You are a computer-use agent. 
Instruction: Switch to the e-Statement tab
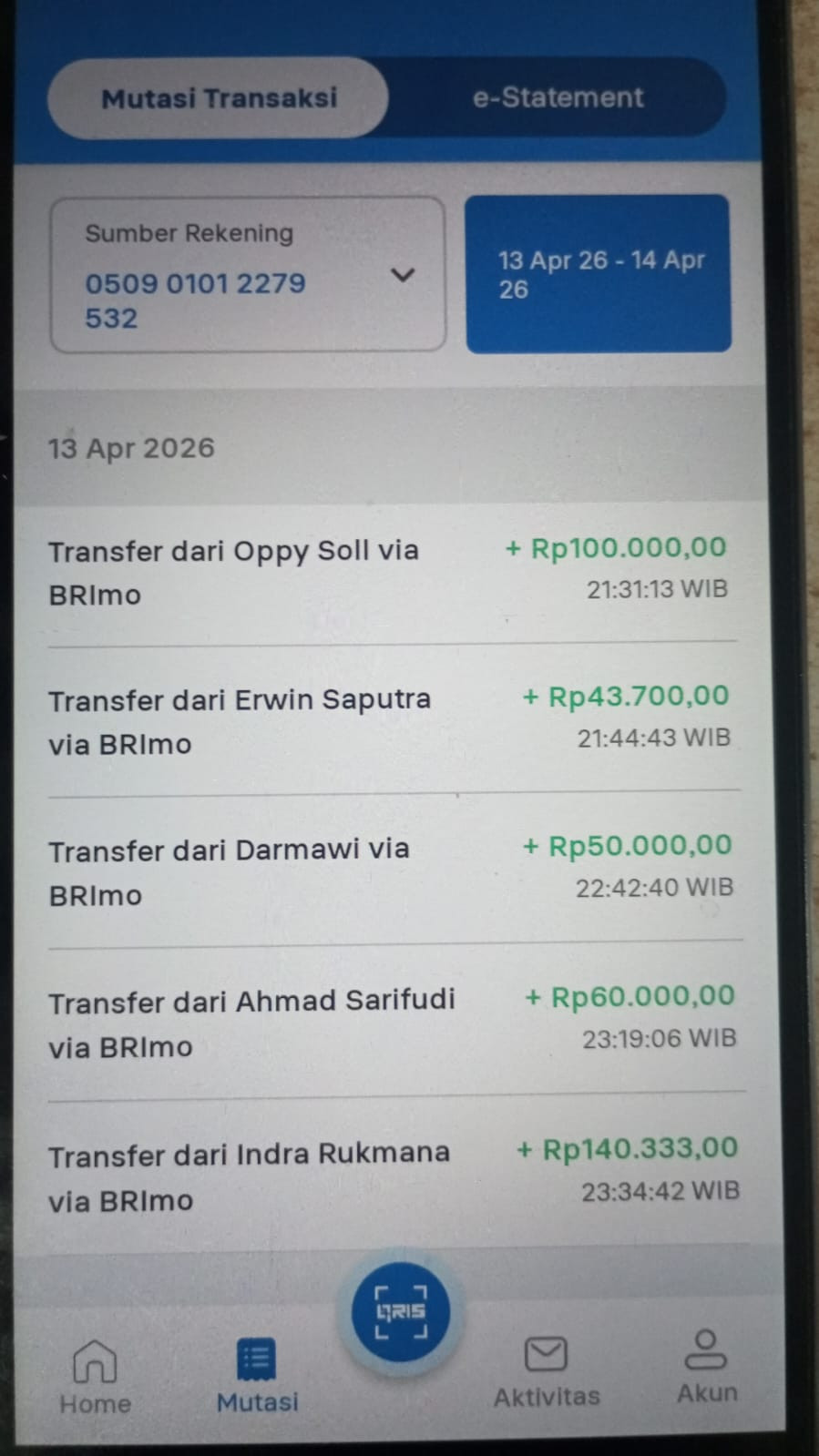click(x=558, y=97)
